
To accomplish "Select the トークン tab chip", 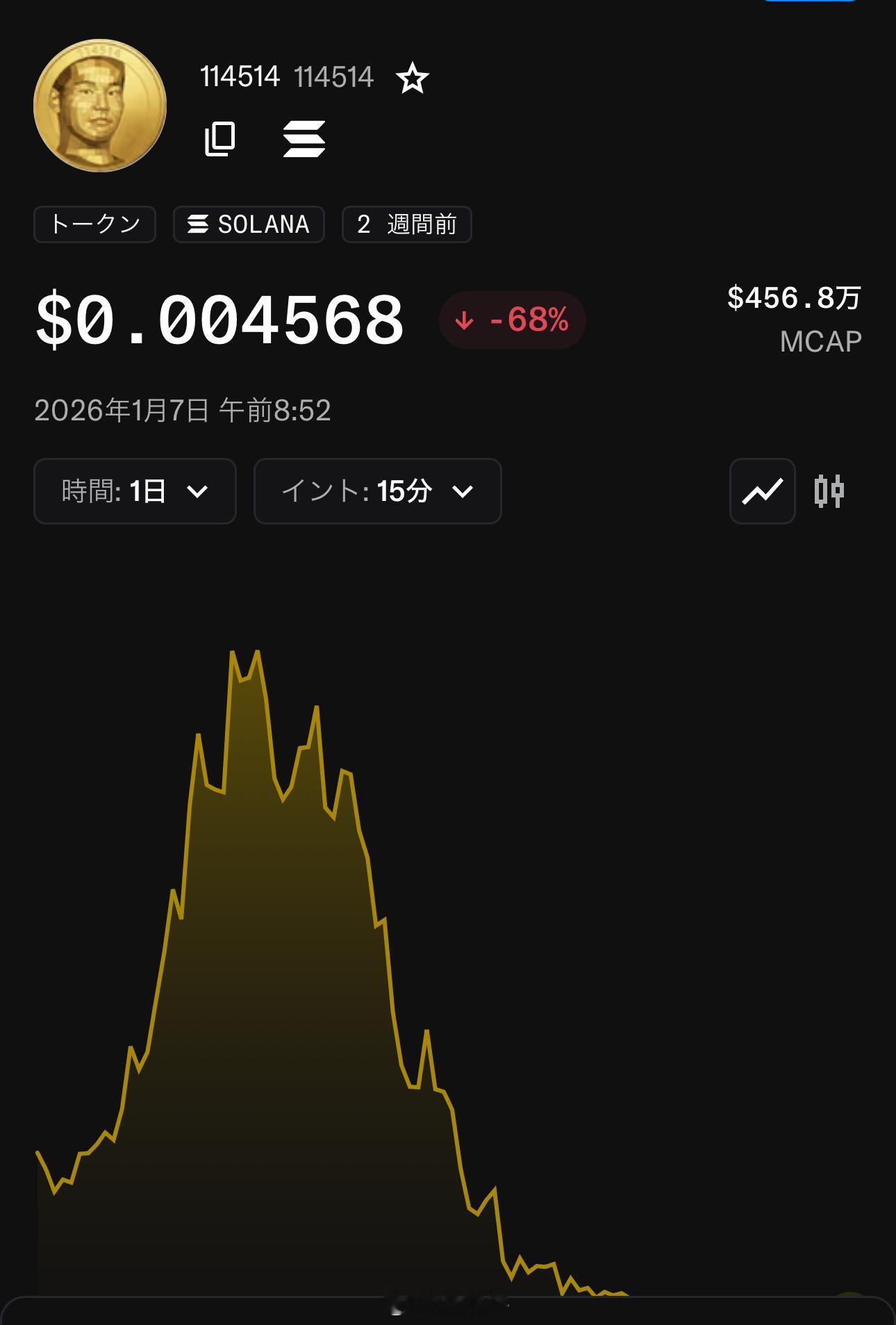I will tap(94, 224).
